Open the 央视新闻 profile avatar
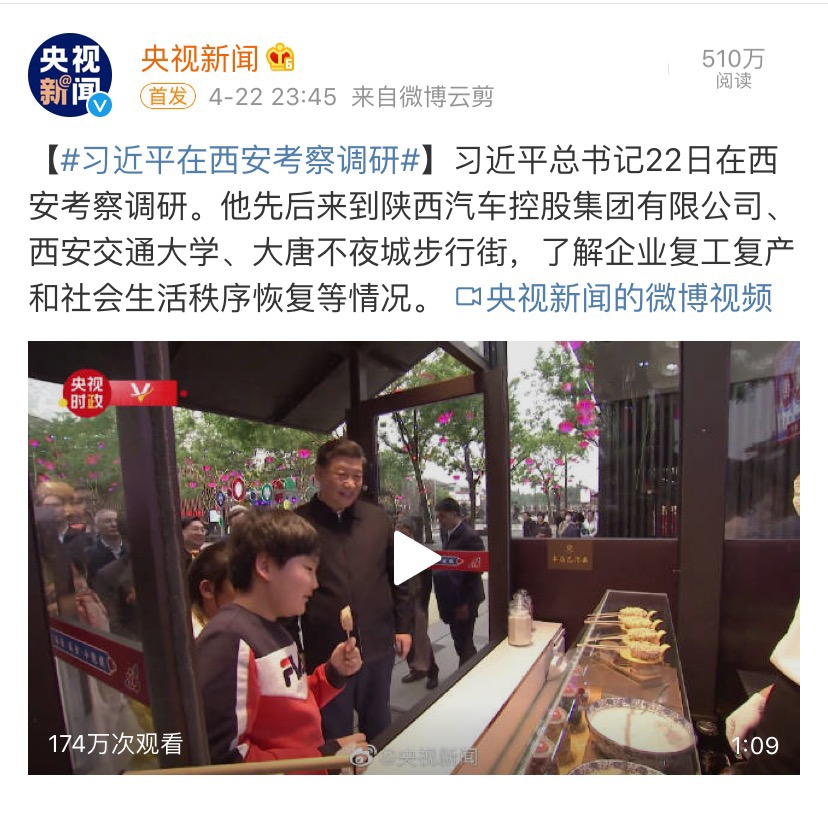The image size is (828, 819). 69,75
